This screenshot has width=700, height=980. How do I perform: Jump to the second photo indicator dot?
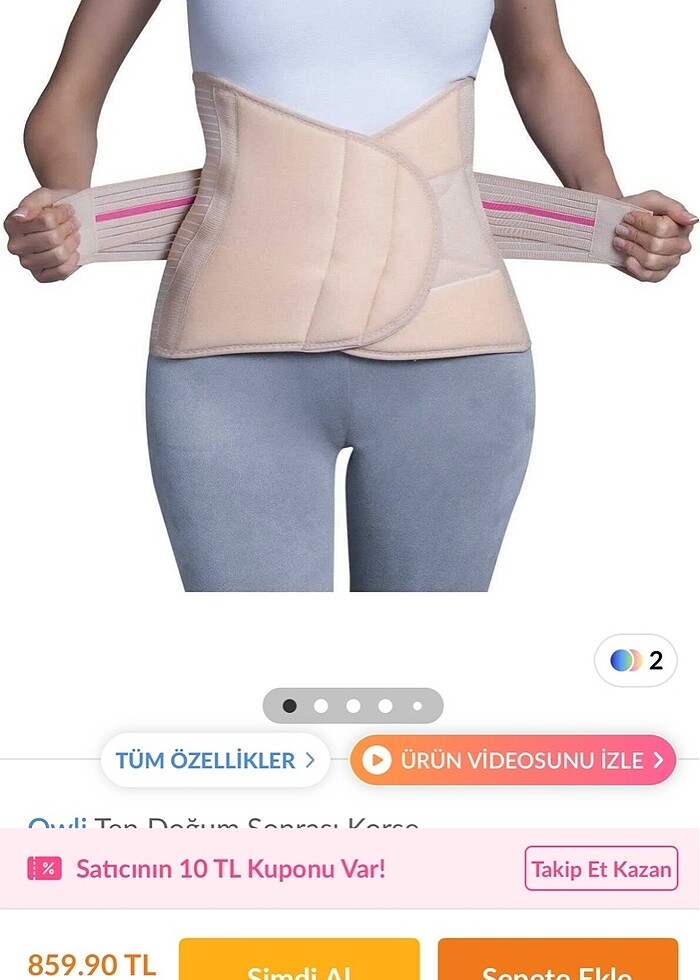tap(321, 706)
